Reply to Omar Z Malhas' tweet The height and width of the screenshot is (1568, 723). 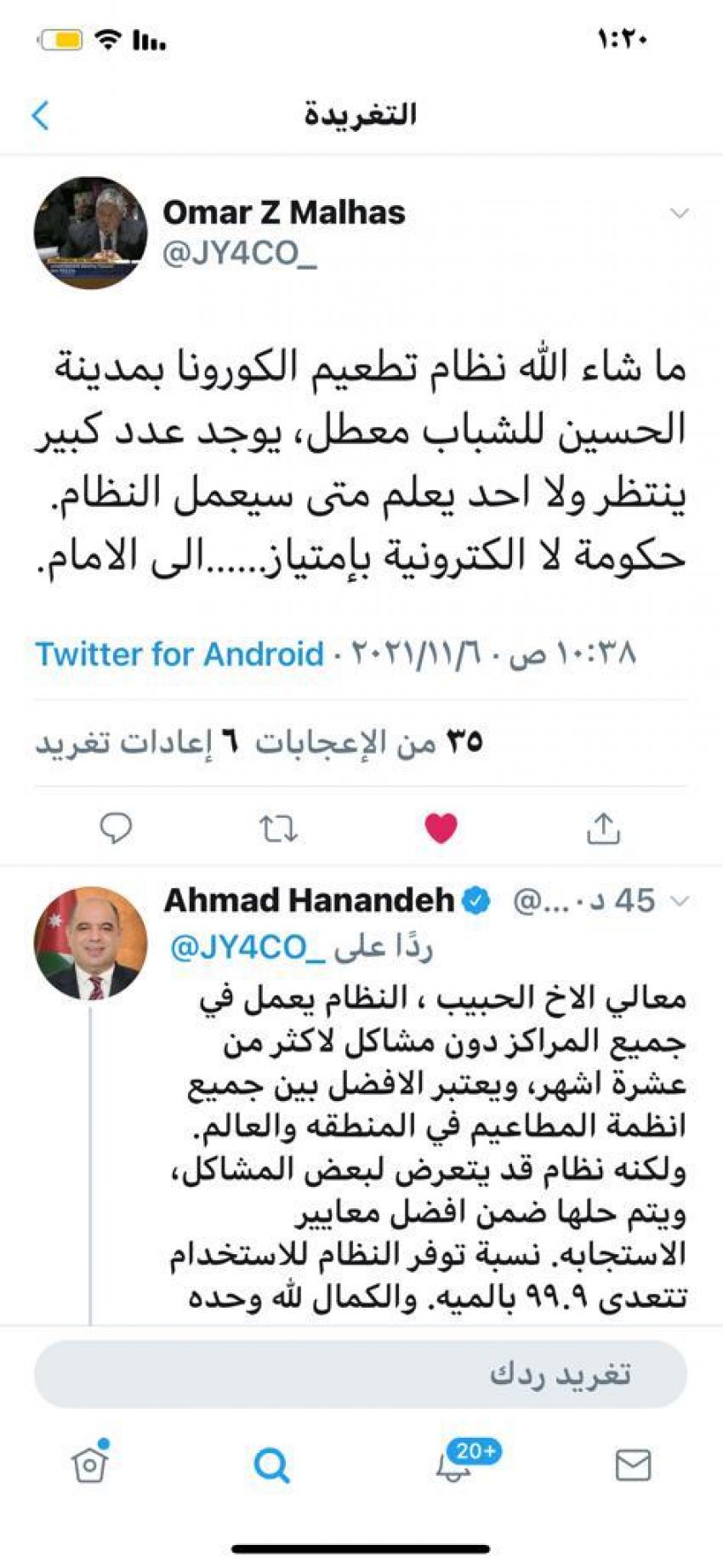coord(116,827)
